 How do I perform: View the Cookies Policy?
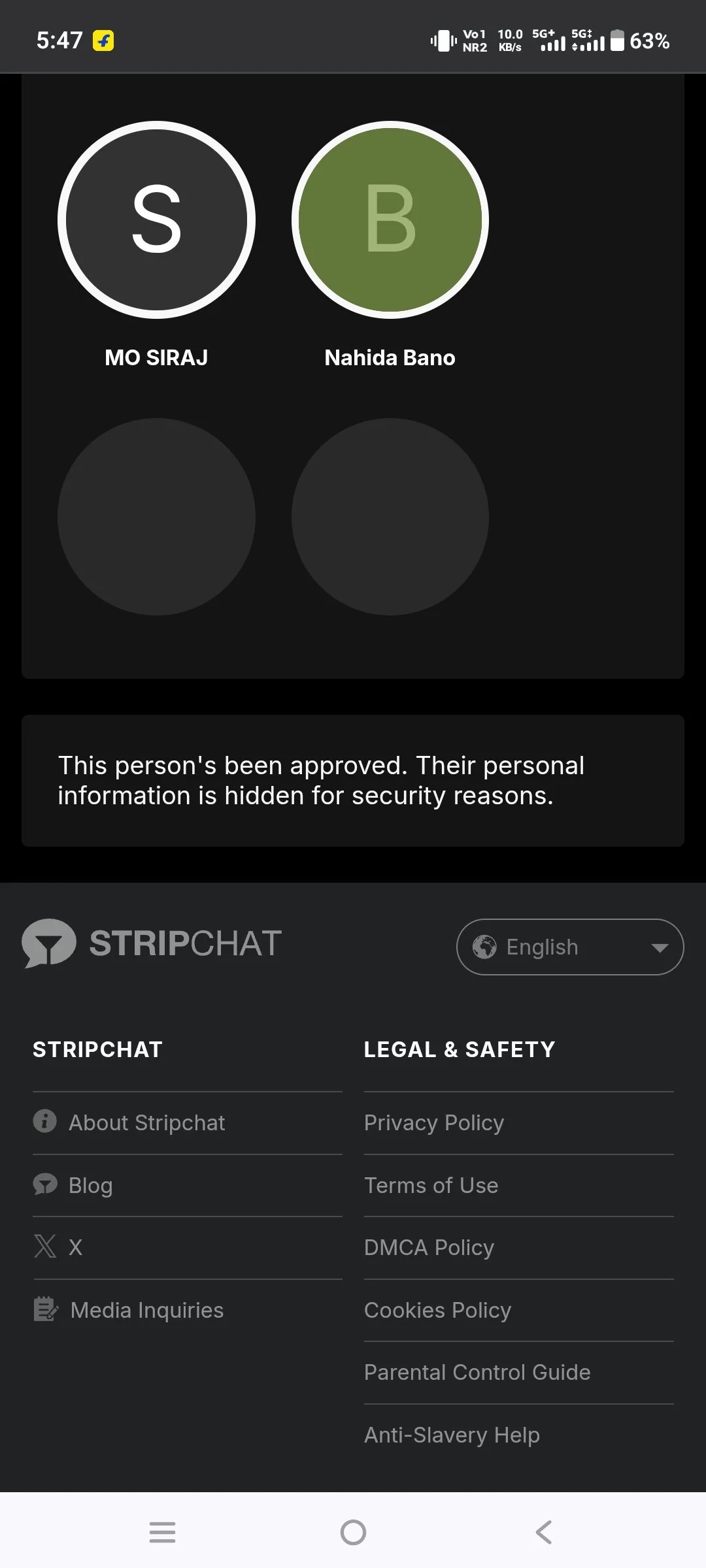click(437, 1310)
